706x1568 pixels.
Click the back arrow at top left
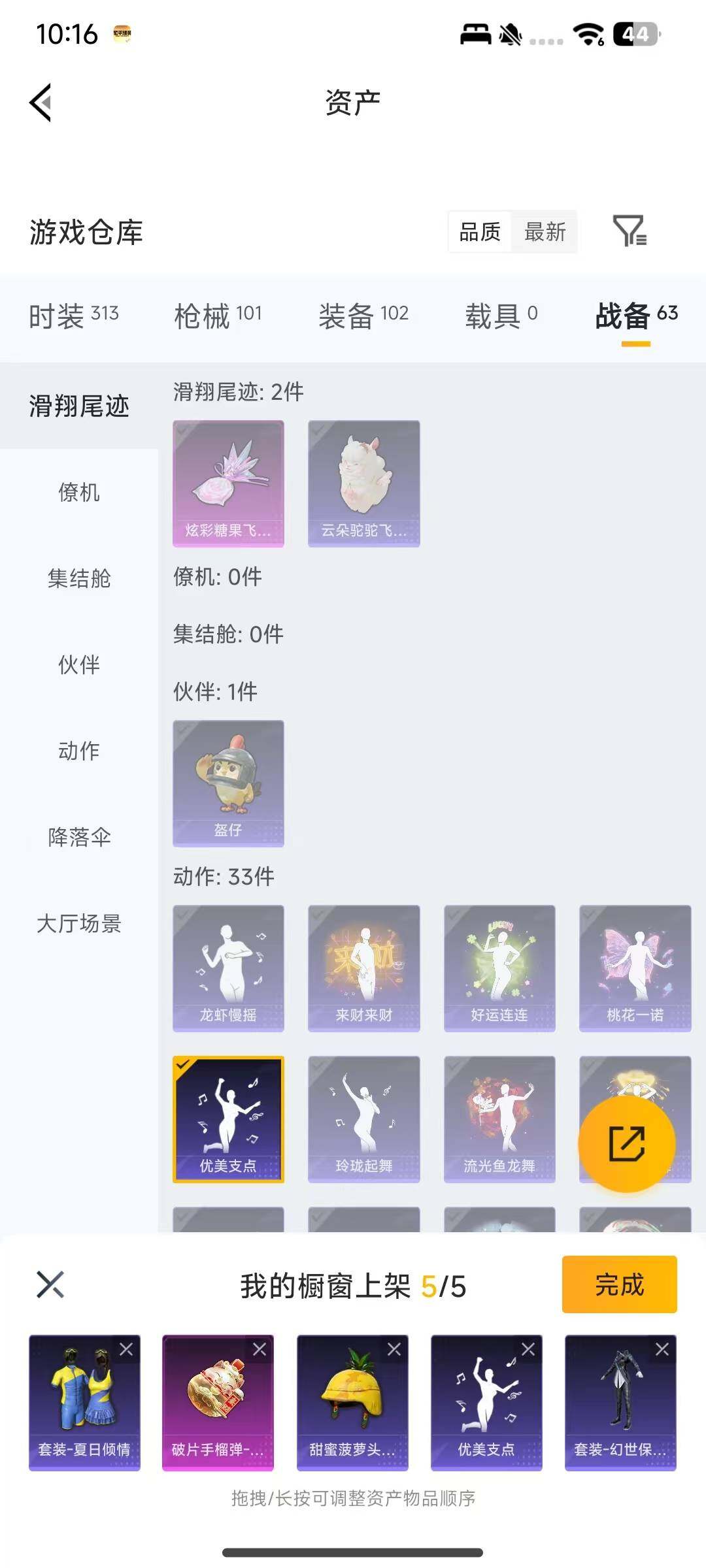point(39,103)
